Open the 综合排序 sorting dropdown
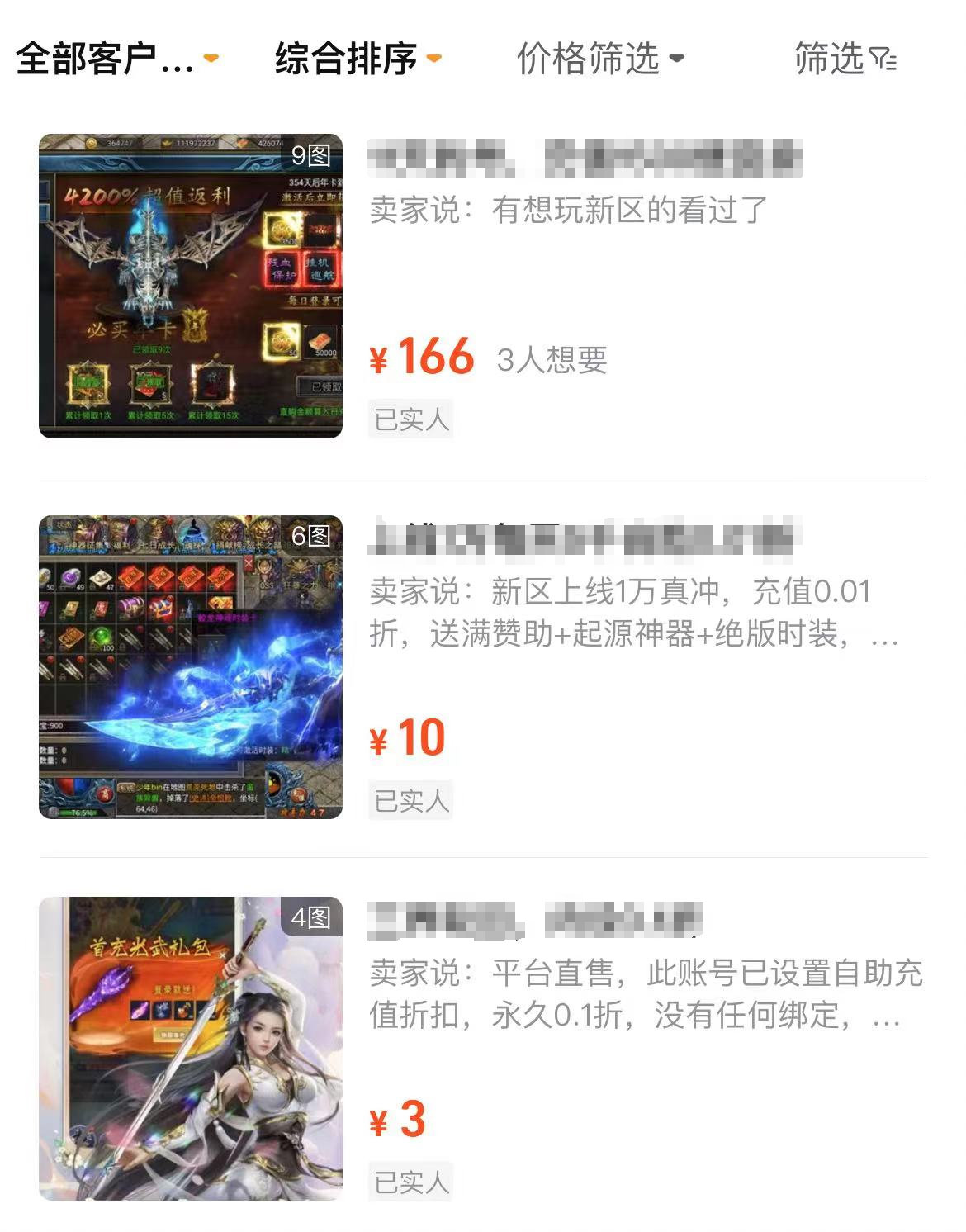 pos(358,59)
